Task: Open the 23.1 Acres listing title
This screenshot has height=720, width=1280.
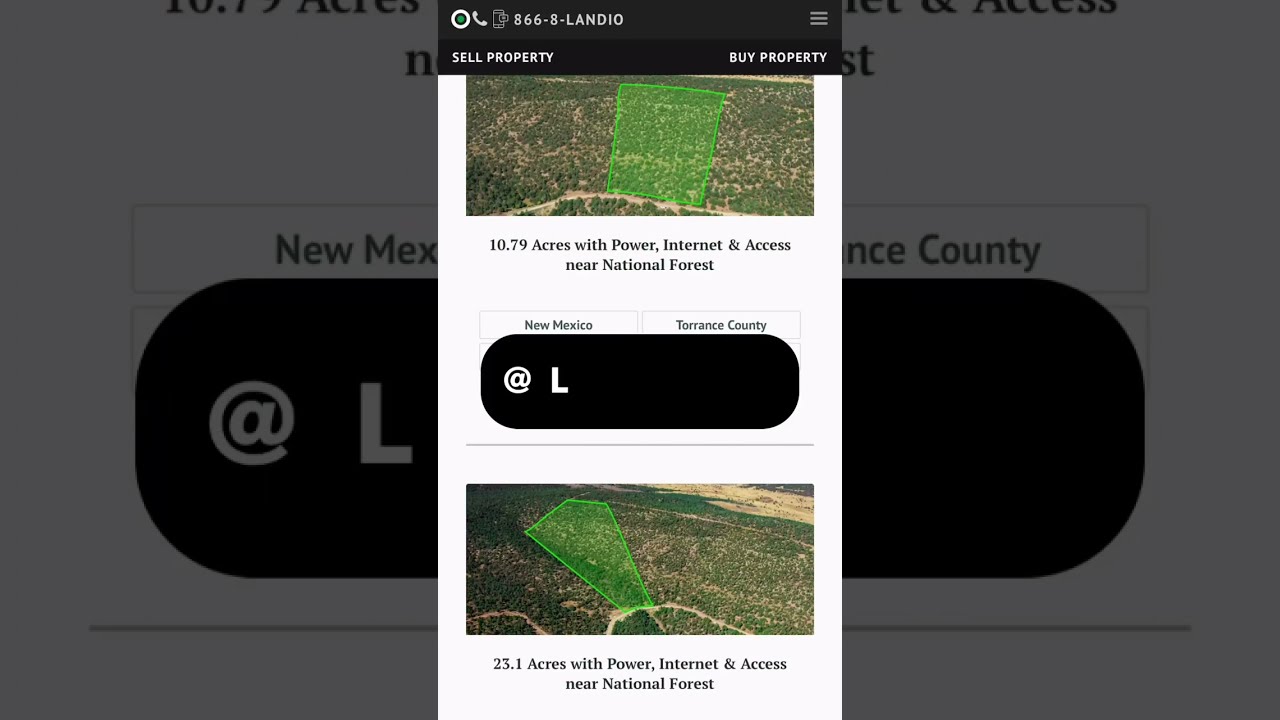Action: tap(639, 673)
